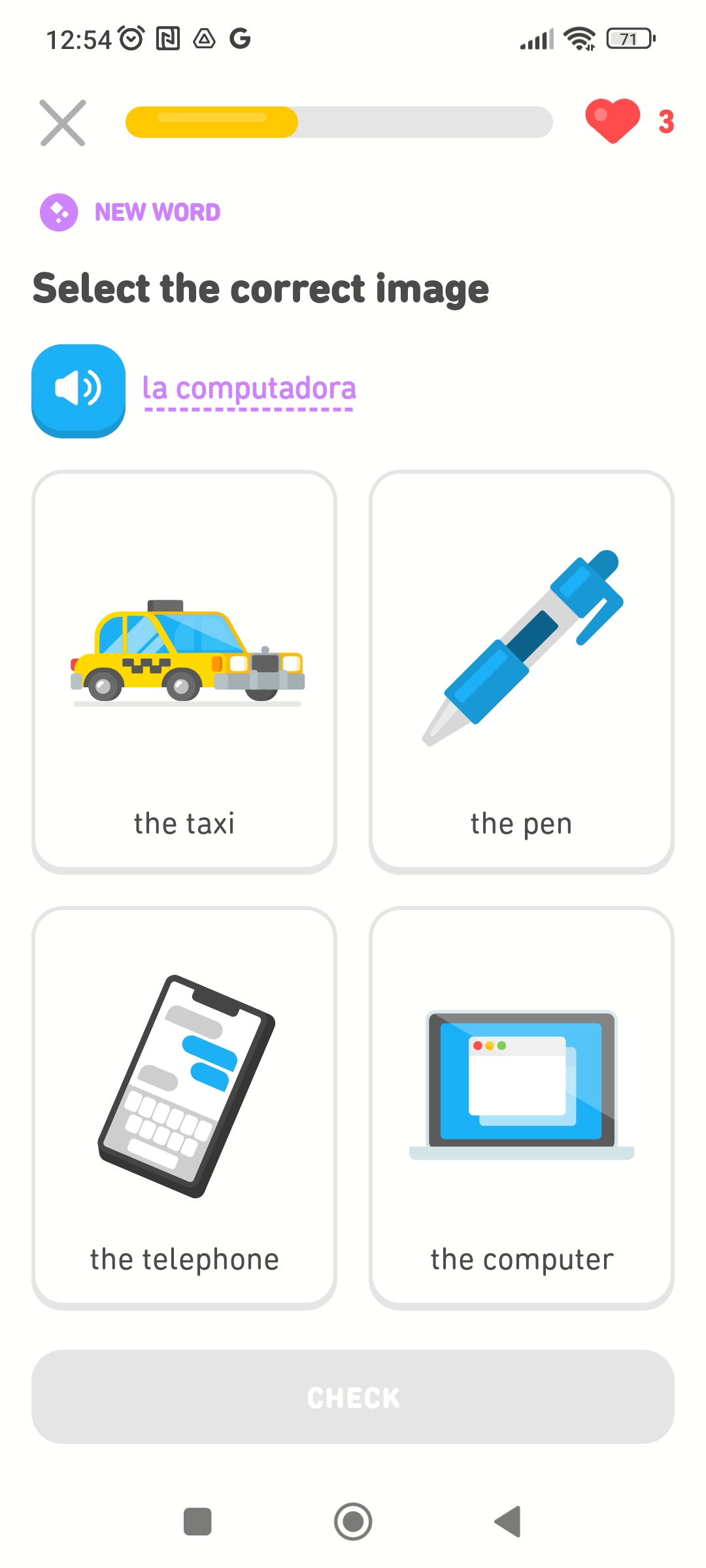This screenshot has width=706, height=1568.
Task: Play the audio for la computadora
Action: point(78,389)
